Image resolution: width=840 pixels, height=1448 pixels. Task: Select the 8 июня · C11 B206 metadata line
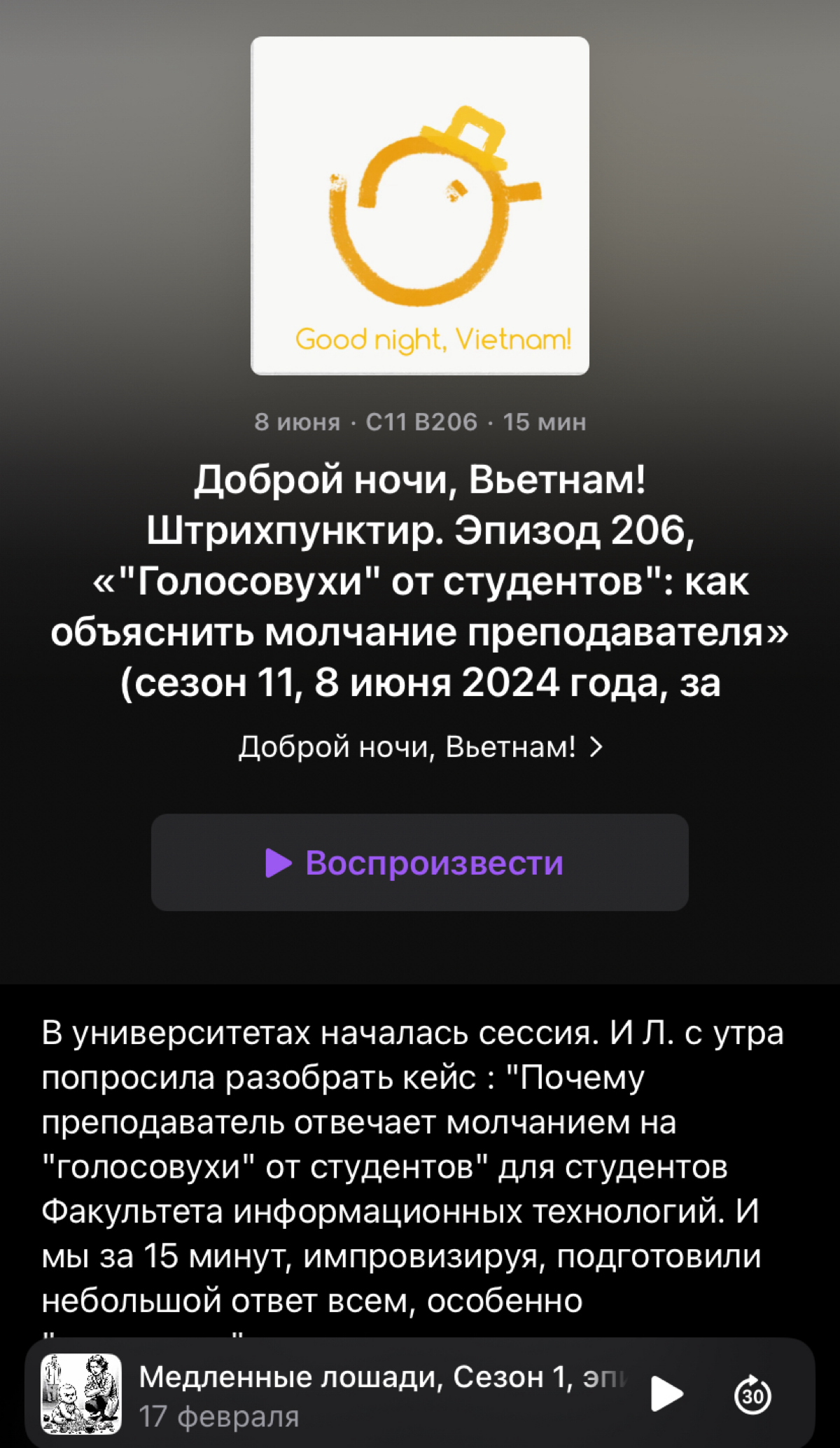click(420, 422)
